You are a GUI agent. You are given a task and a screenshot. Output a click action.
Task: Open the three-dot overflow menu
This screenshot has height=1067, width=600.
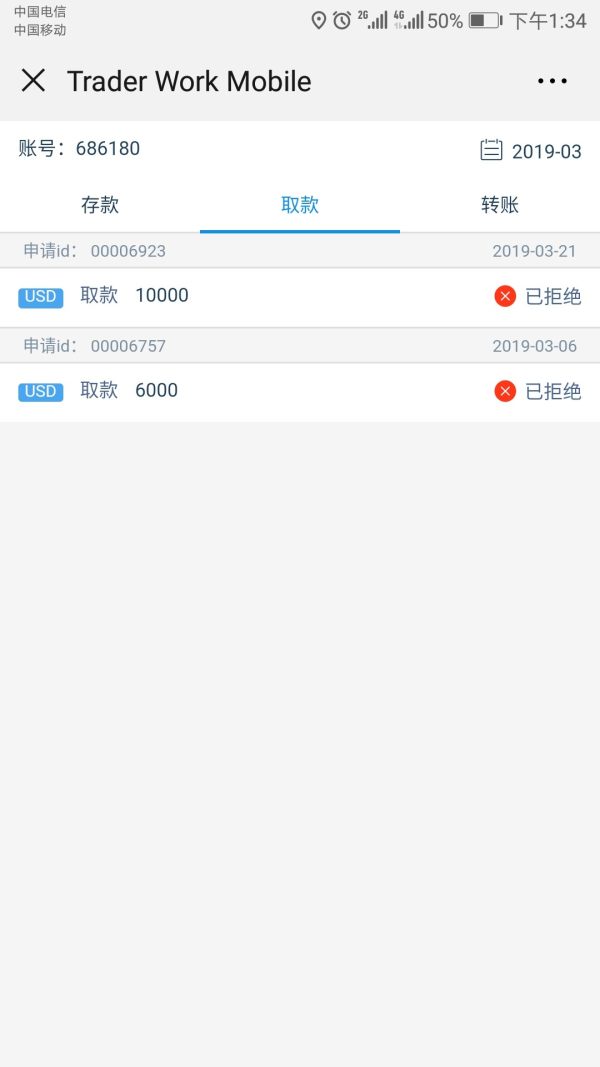552,81
